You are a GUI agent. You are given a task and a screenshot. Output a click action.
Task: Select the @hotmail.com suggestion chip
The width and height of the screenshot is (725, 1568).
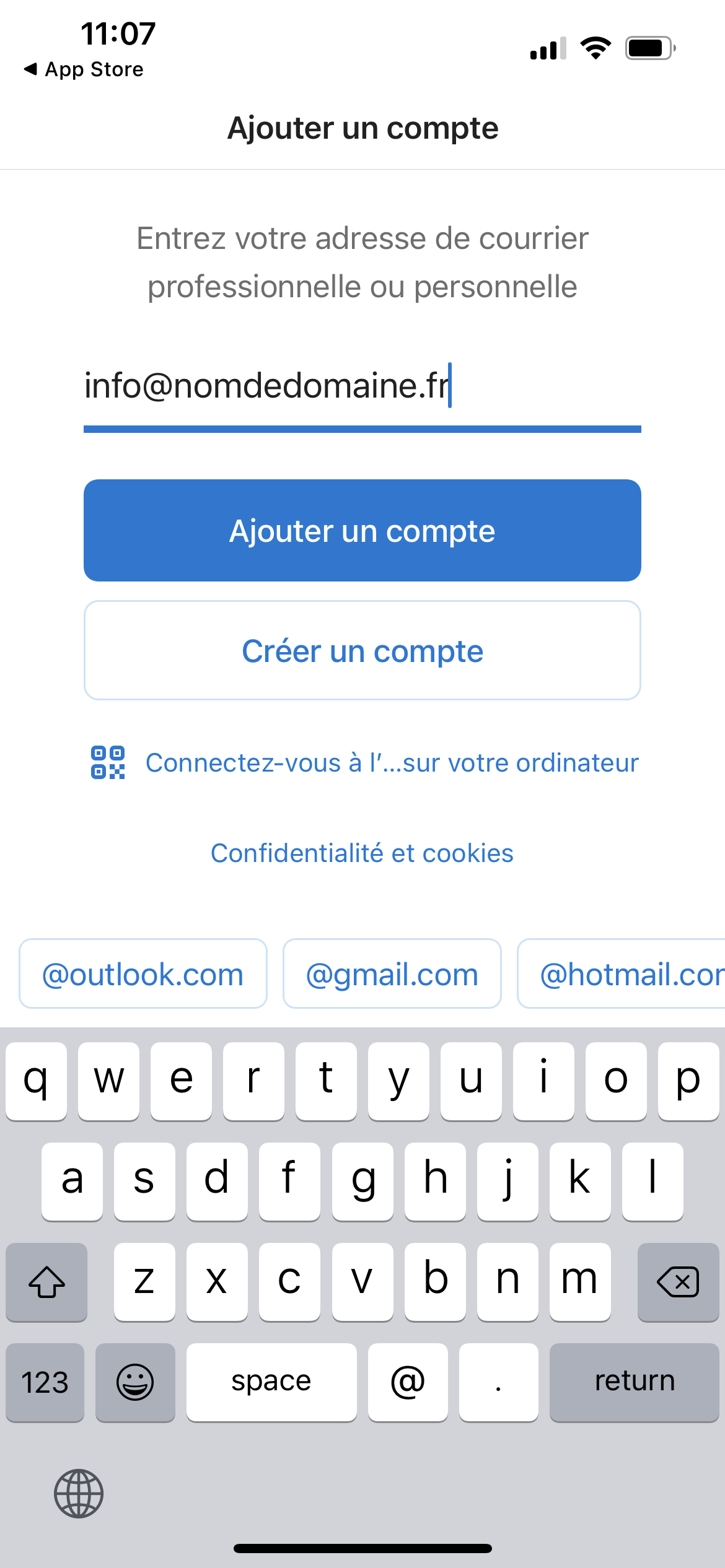click(x=622, y=974)
